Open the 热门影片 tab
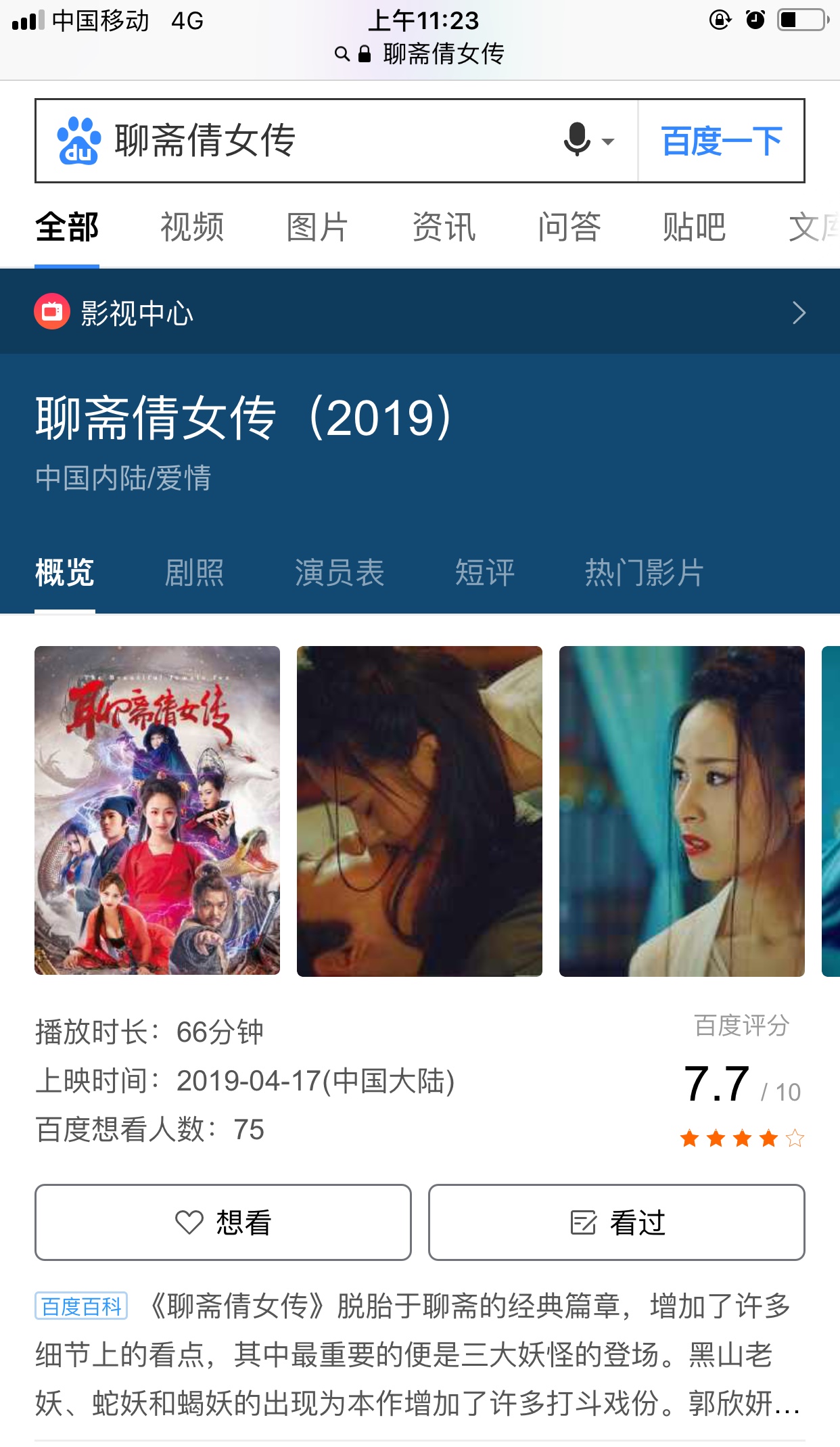The width and height of the screenshot is (840, 1447). (644, 573)
